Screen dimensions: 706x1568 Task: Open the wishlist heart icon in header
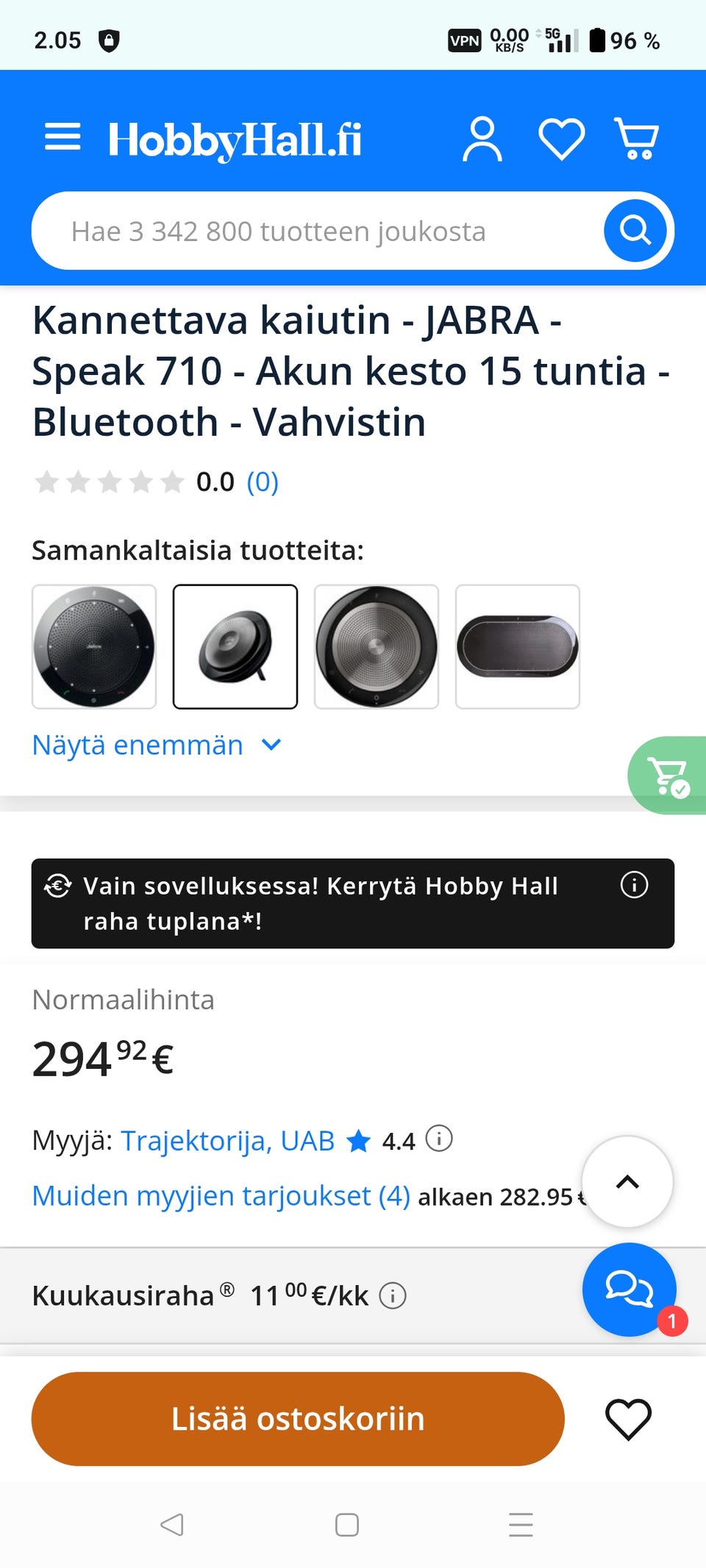coord(561,139)
